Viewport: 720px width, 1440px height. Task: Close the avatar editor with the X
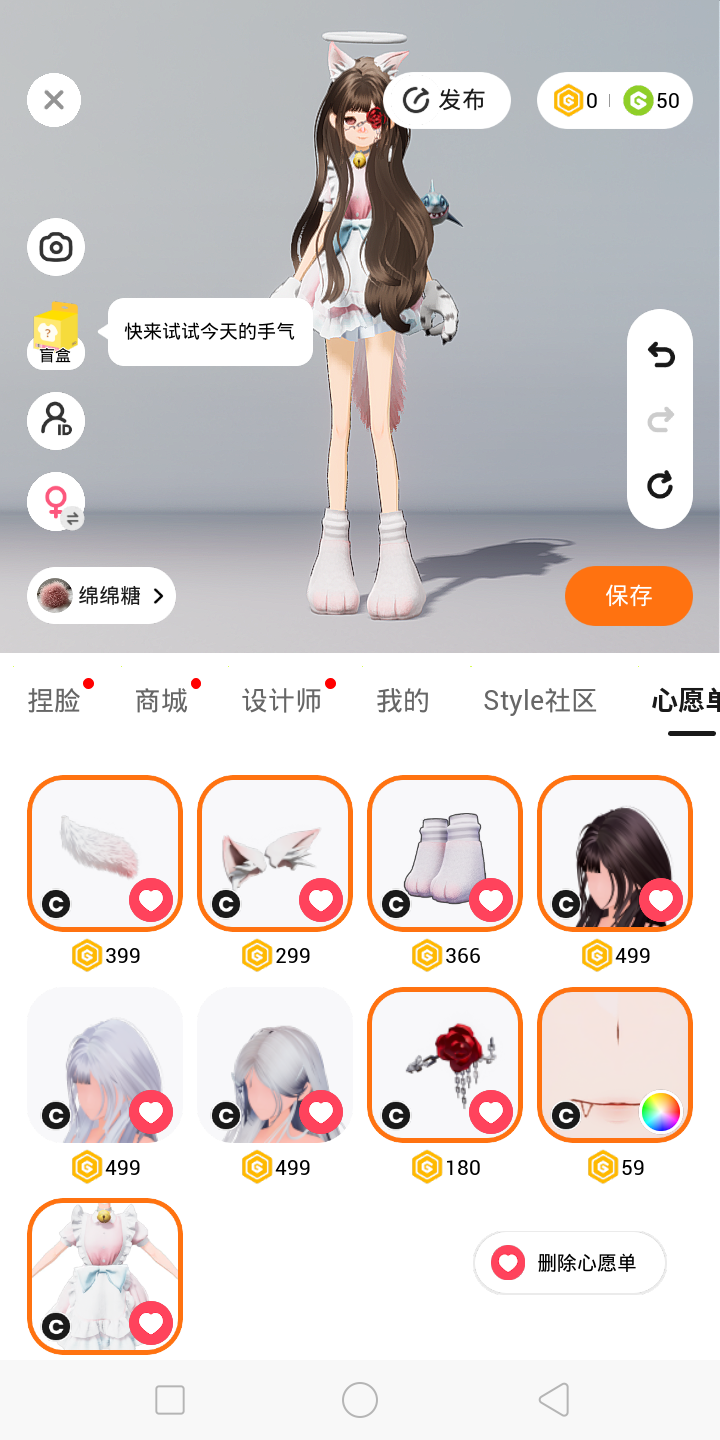[x=54, y=100]
